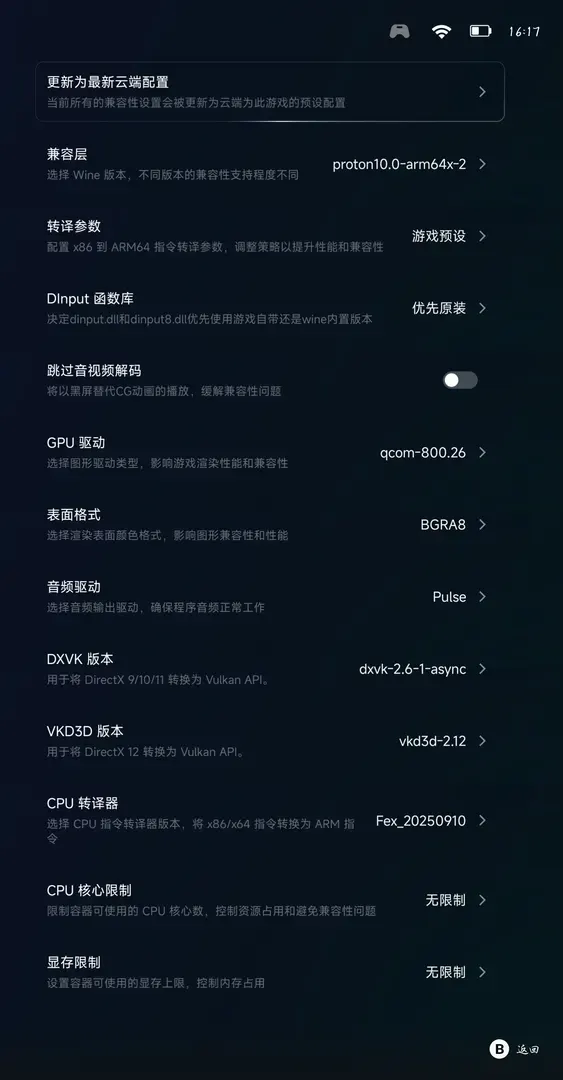Choose a DXVK 版本
The image size is (563, 1080).
point(269,668)
